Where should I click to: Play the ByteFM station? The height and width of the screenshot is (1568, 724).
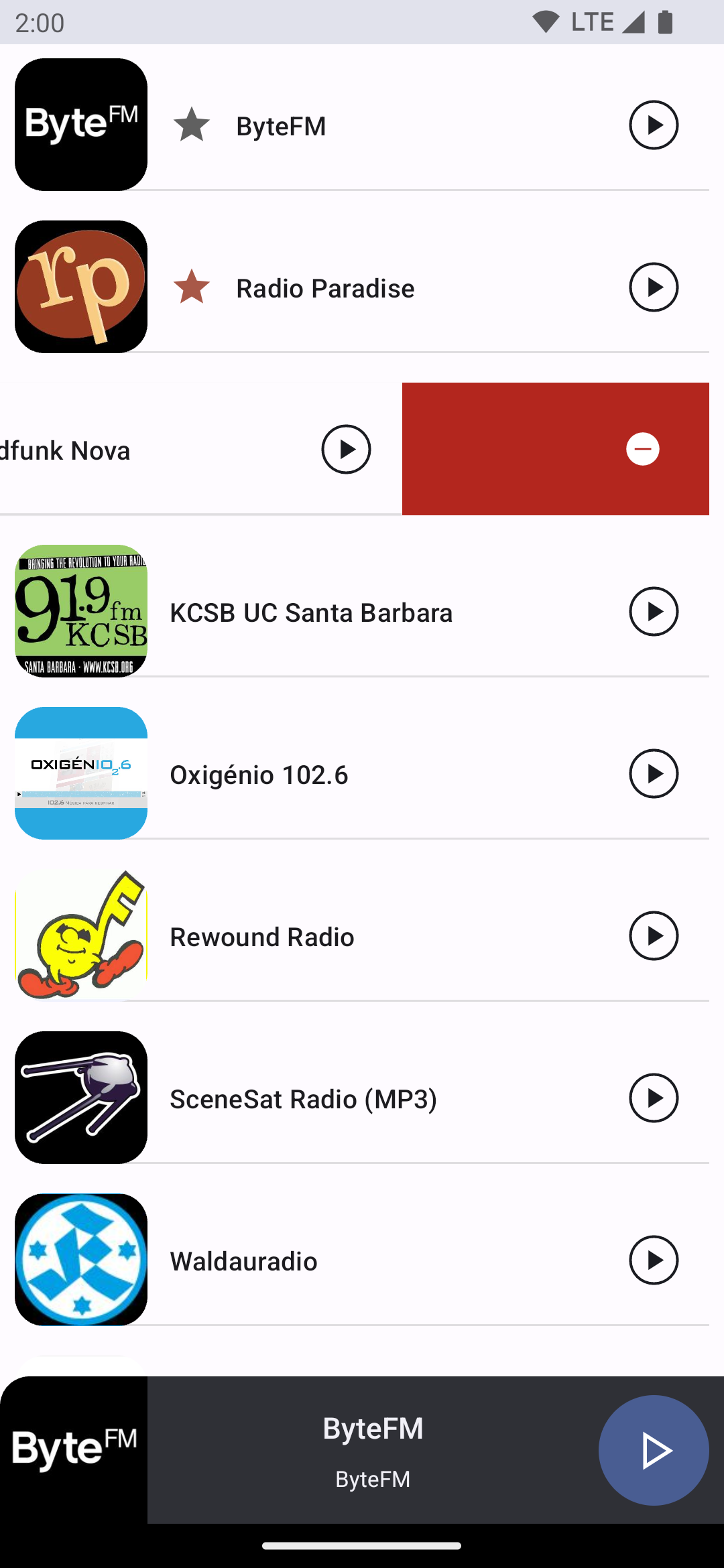pos(654,125)
